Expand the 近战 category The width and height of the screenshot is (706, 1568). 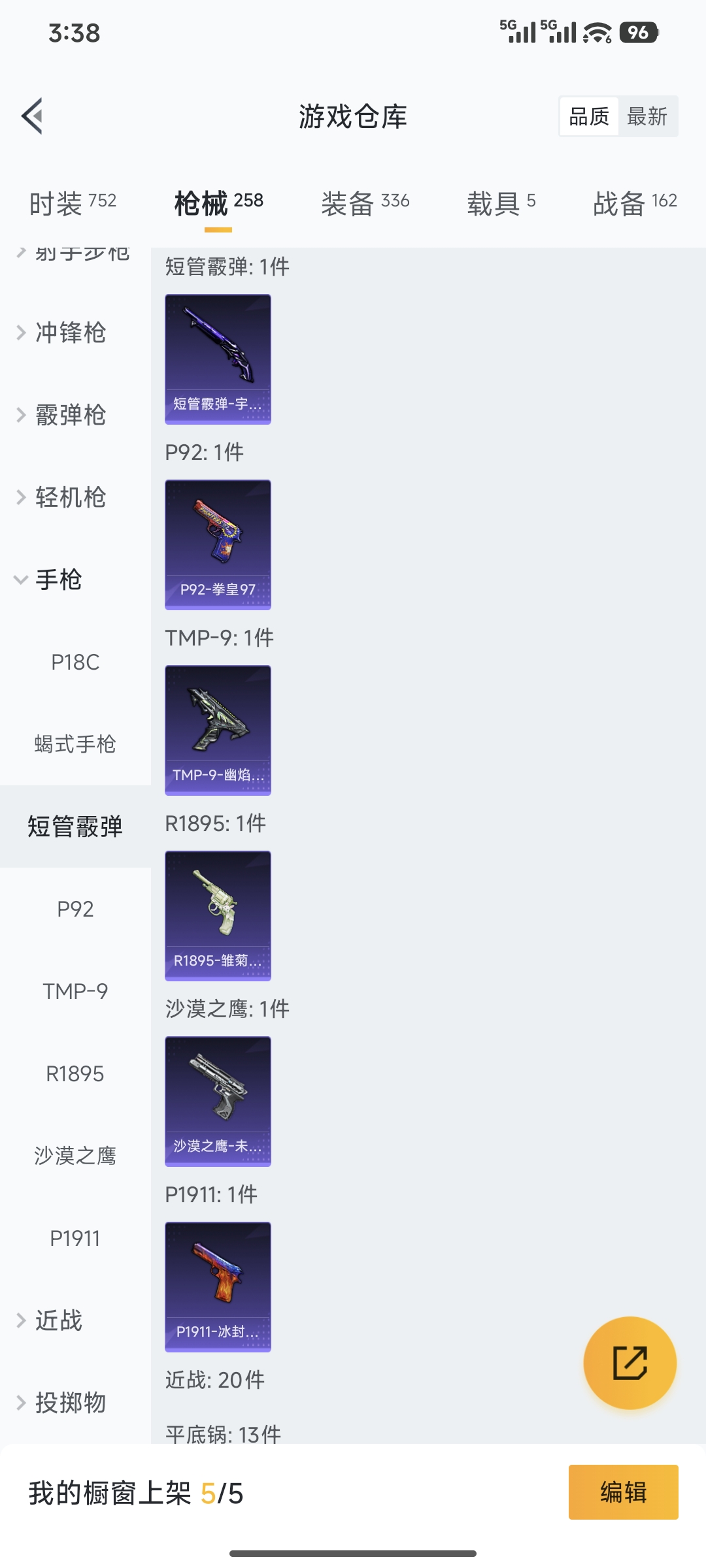(58, 1320)
